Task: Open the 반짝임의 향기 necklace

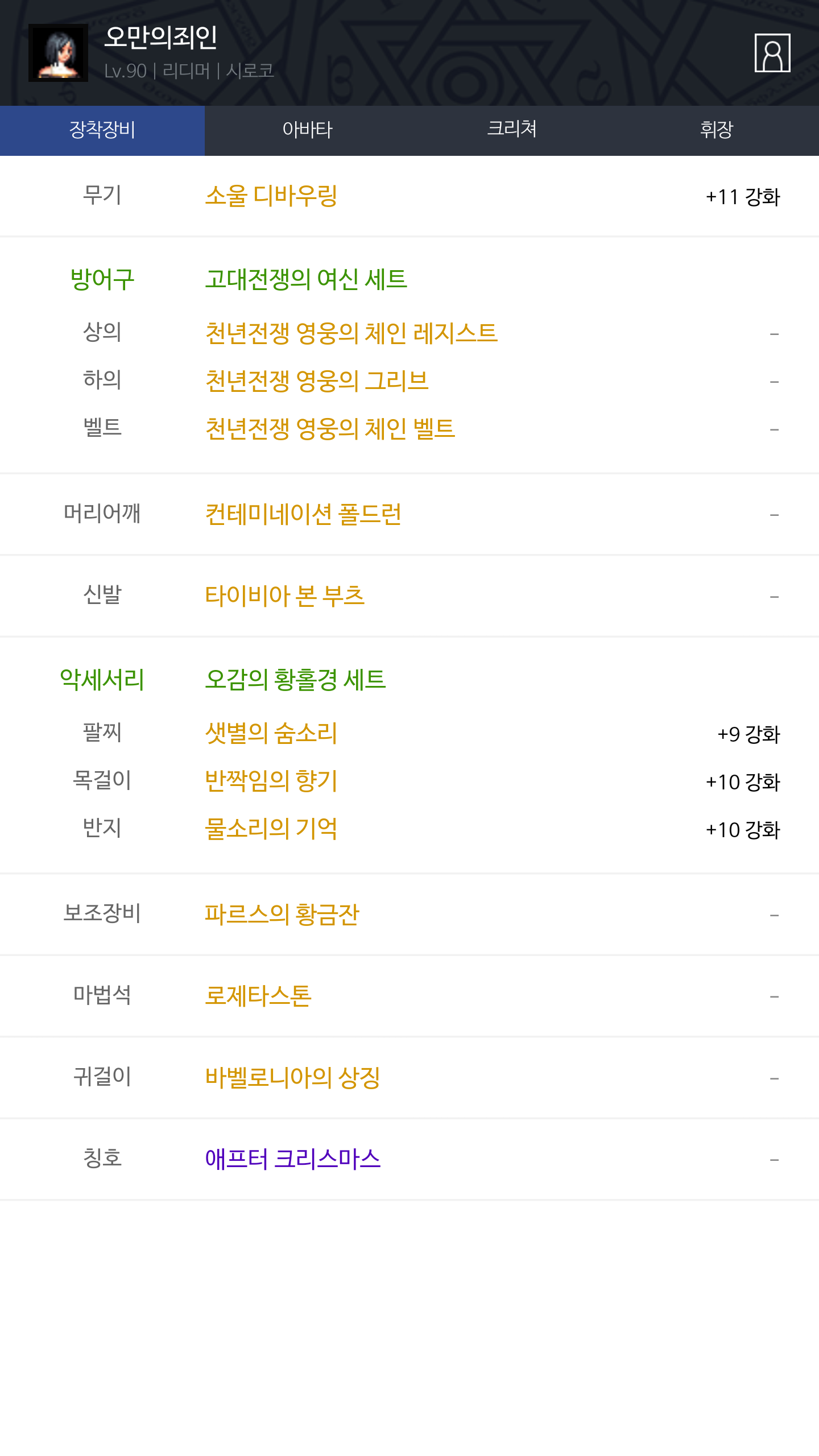Action: click(271, 781)
